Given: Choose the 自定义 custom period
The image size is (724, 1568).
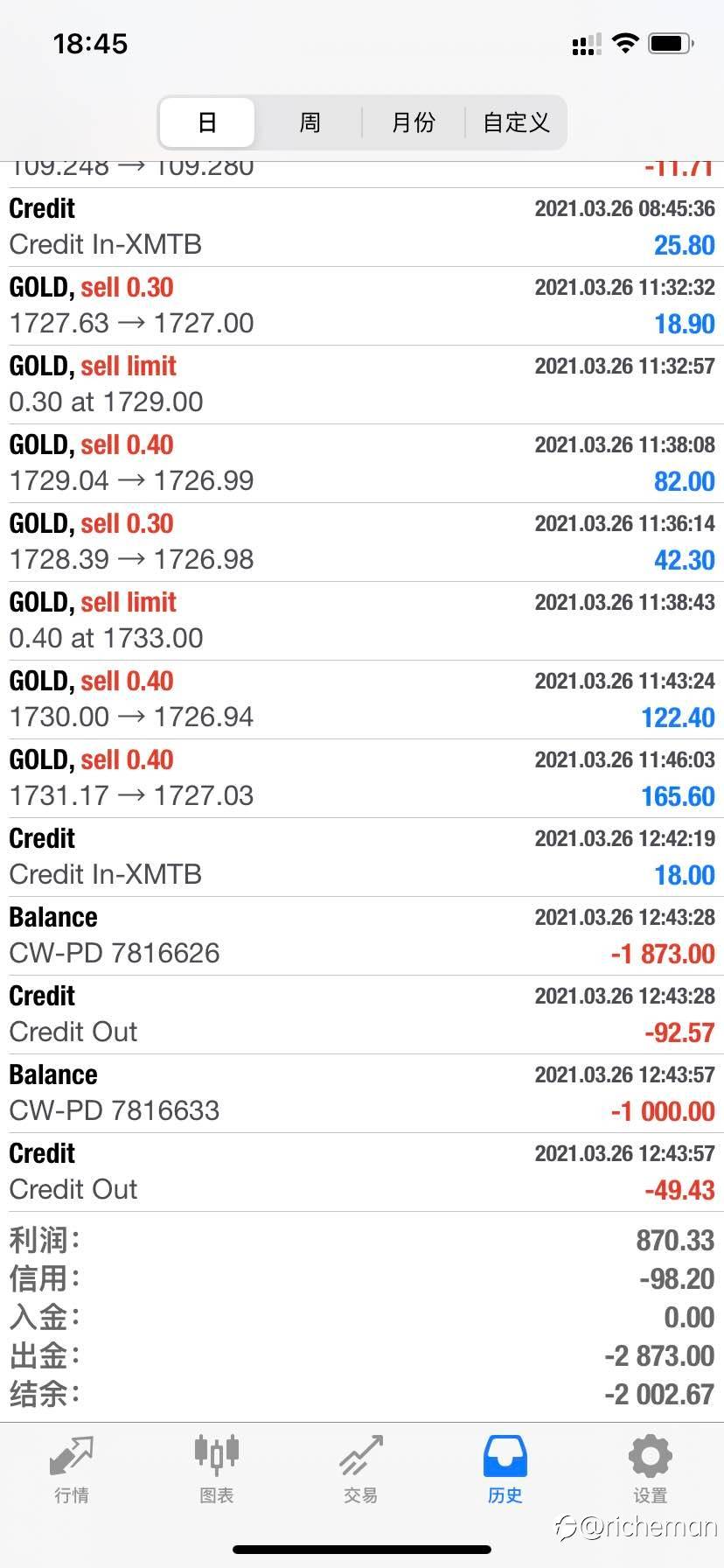Looking at the screenshot, I should coord(516,122).
